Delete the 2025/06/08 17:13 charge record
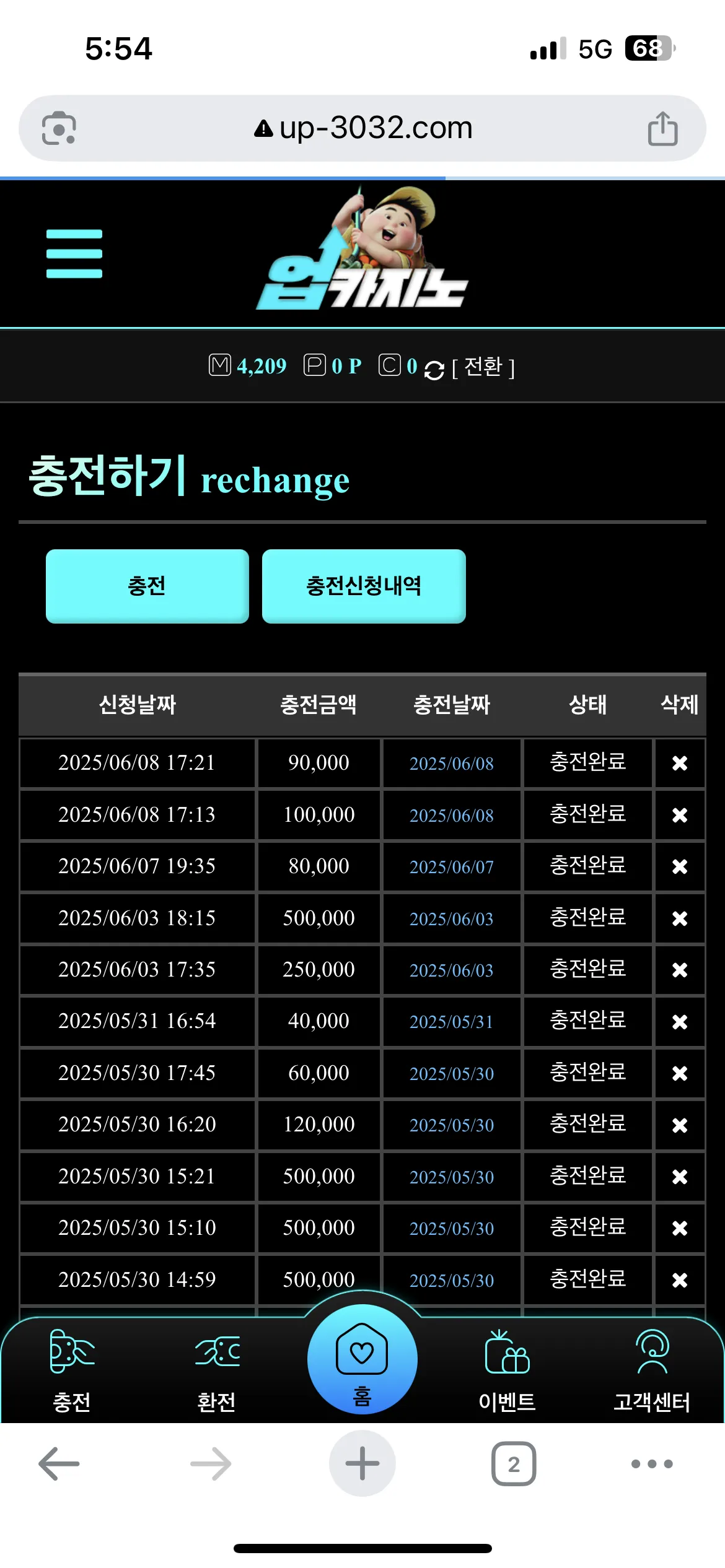Screen dimensions: 725x1568 [x=680, y=815]
